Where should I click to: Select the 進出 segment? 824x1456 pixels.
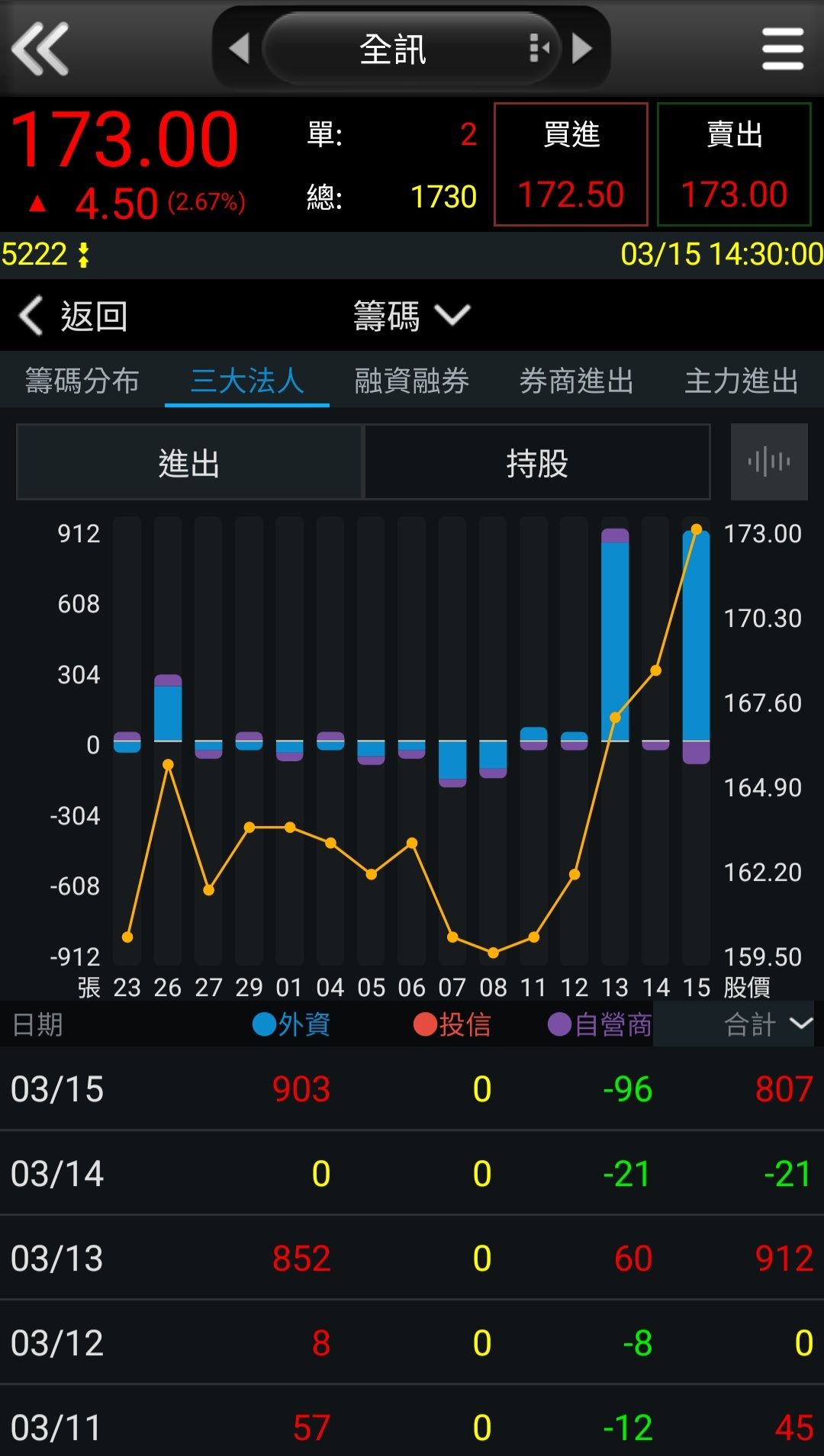189,463
